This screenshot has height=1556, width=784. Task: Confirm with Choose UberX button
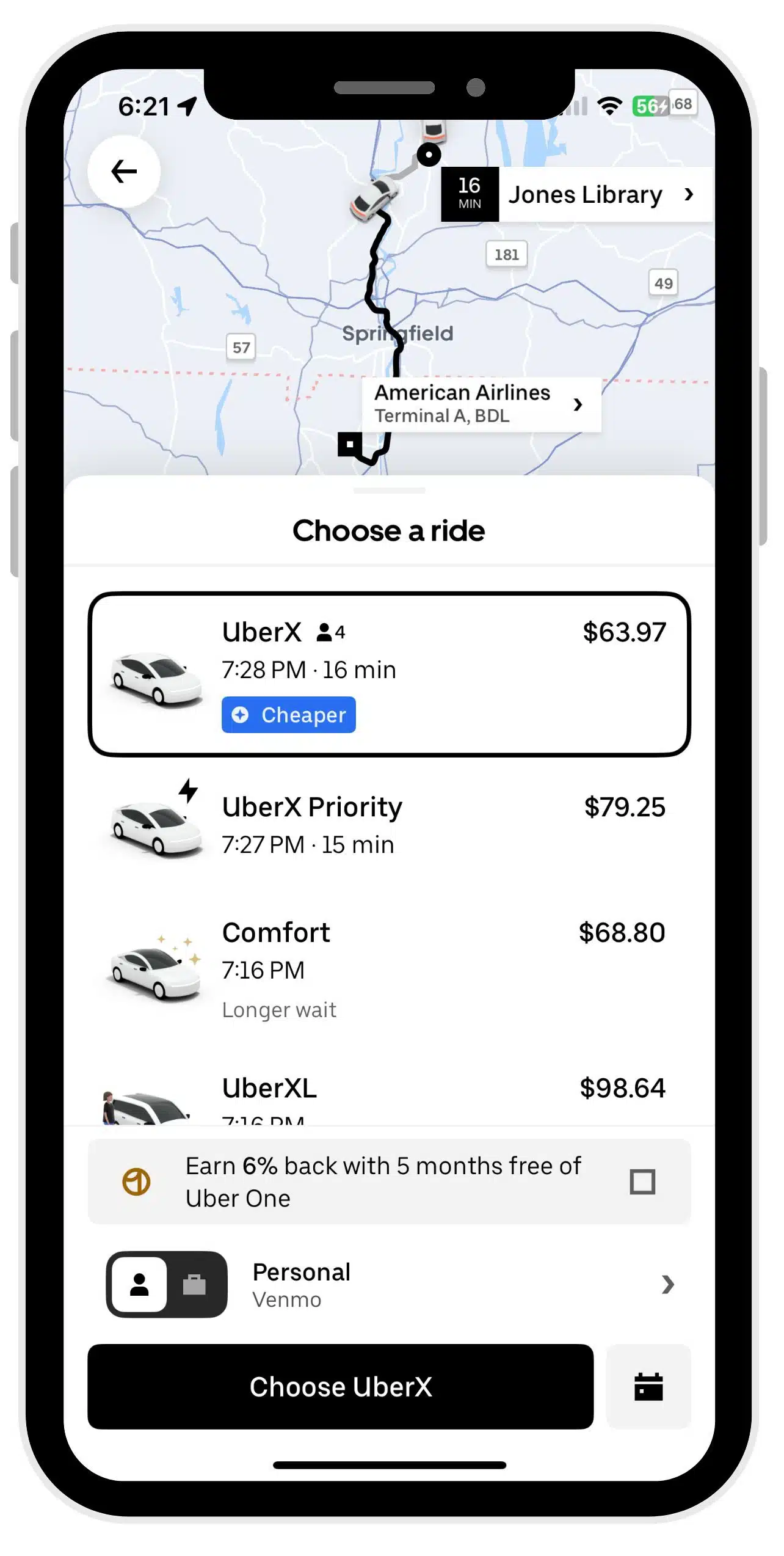[x=340, y=1386]
